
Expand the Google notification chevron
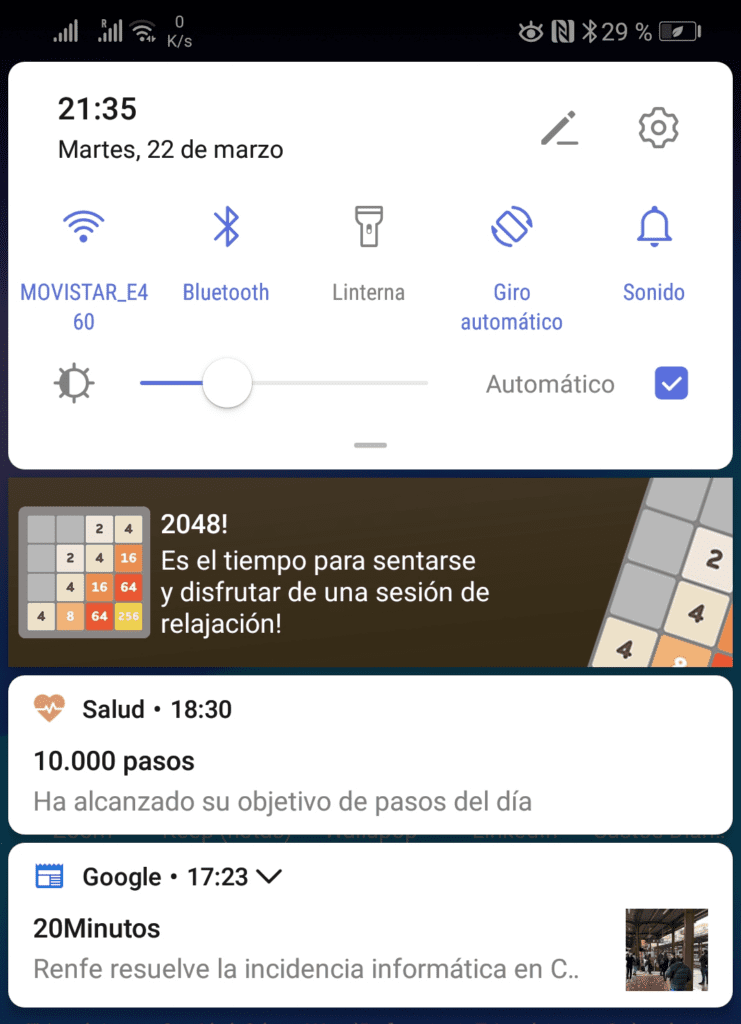point(269,877)
